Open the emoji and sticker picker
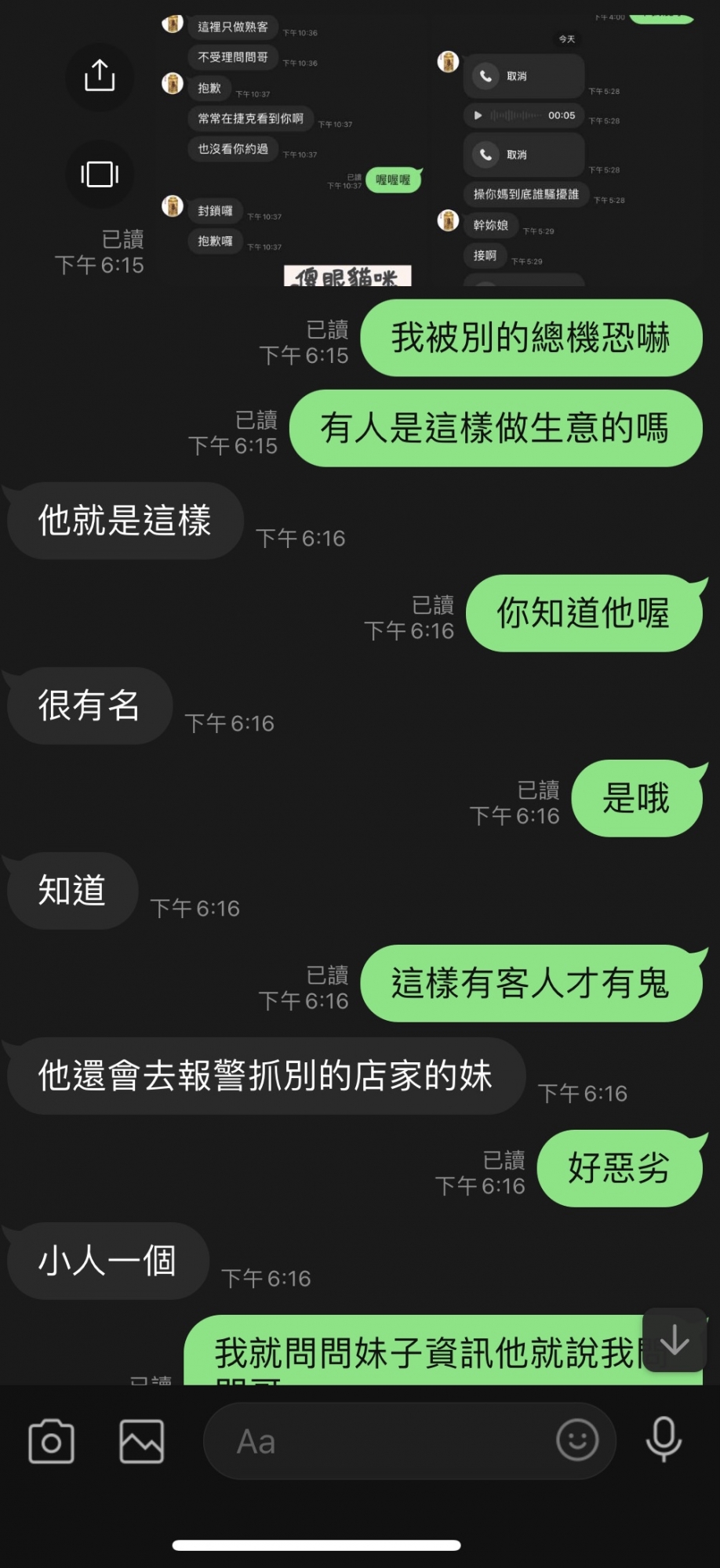Image resolution: width=720 pixels, height=1568 pixels. [577, 1441]
